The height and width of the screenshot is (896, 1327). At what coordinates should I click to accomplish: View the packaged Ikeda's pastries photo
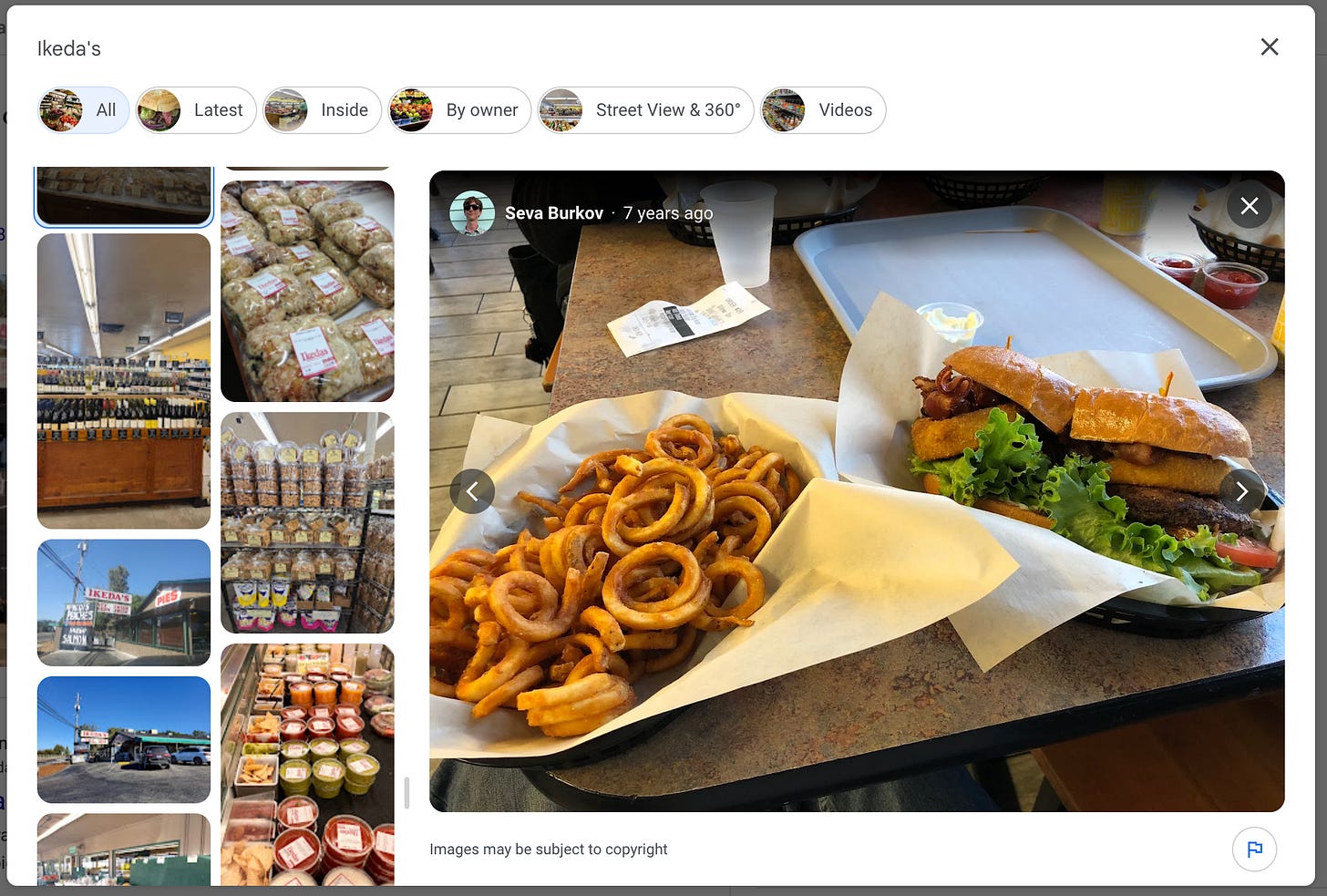(x=307, y=291)
